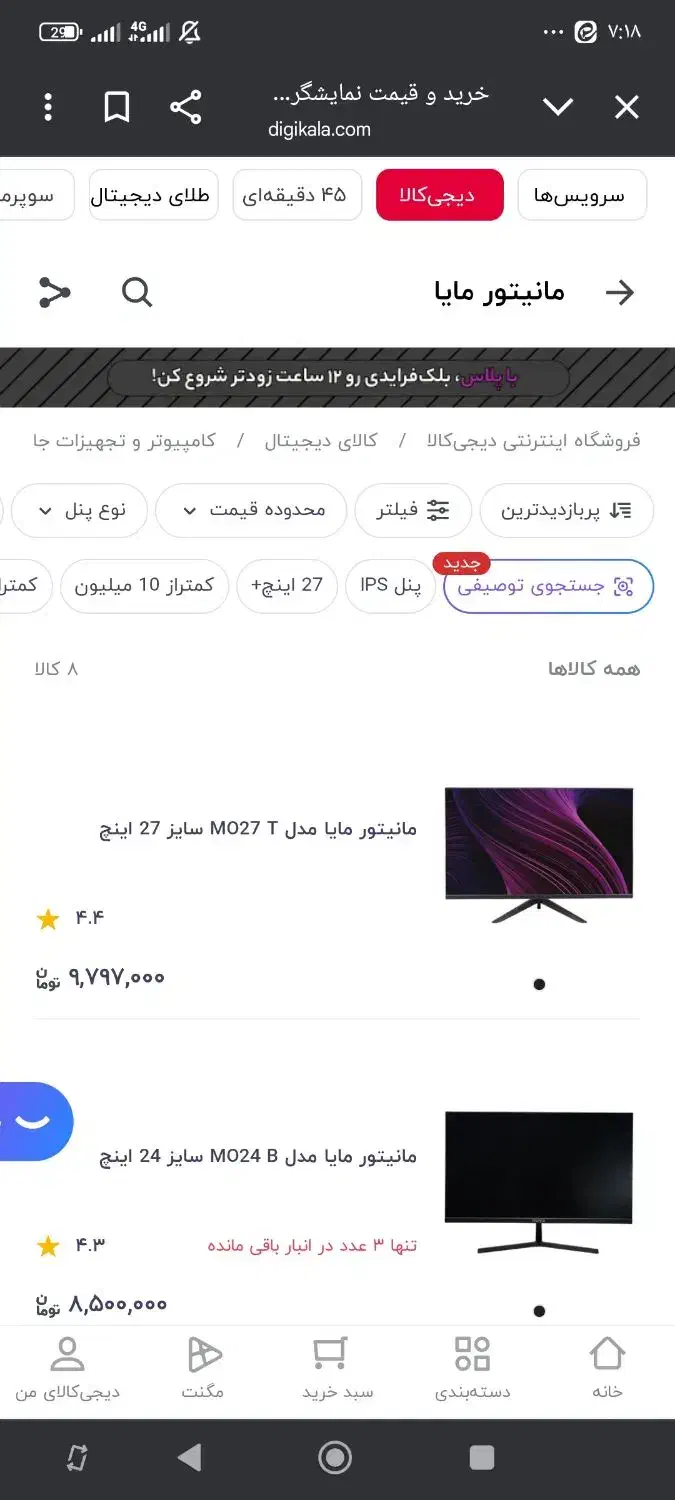Share the page from the browser bar
This screenshot has height=1500, width=675.
click(x=185, y=107)
